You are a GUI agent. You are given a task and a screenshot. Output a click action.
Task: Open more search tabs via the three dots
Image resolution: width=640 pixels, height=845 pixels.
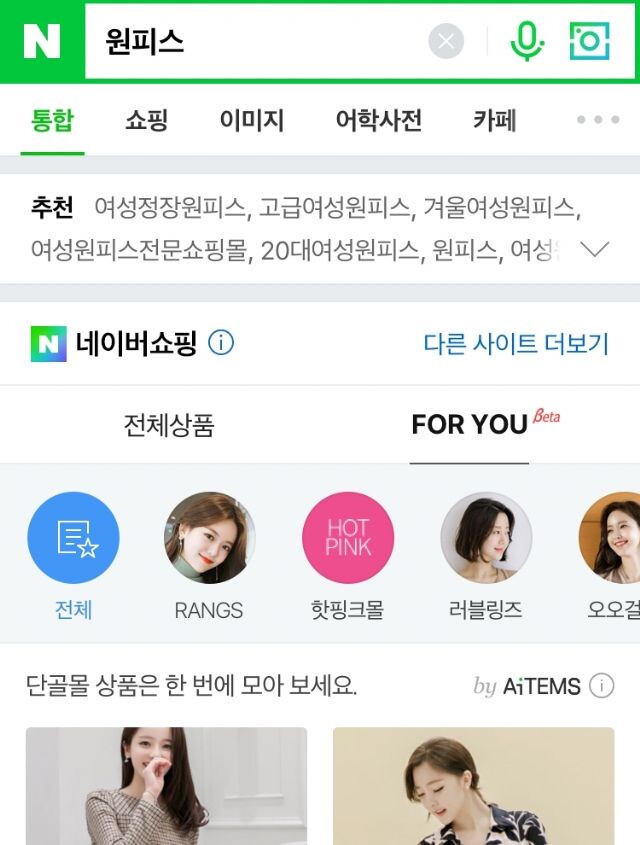598,121
